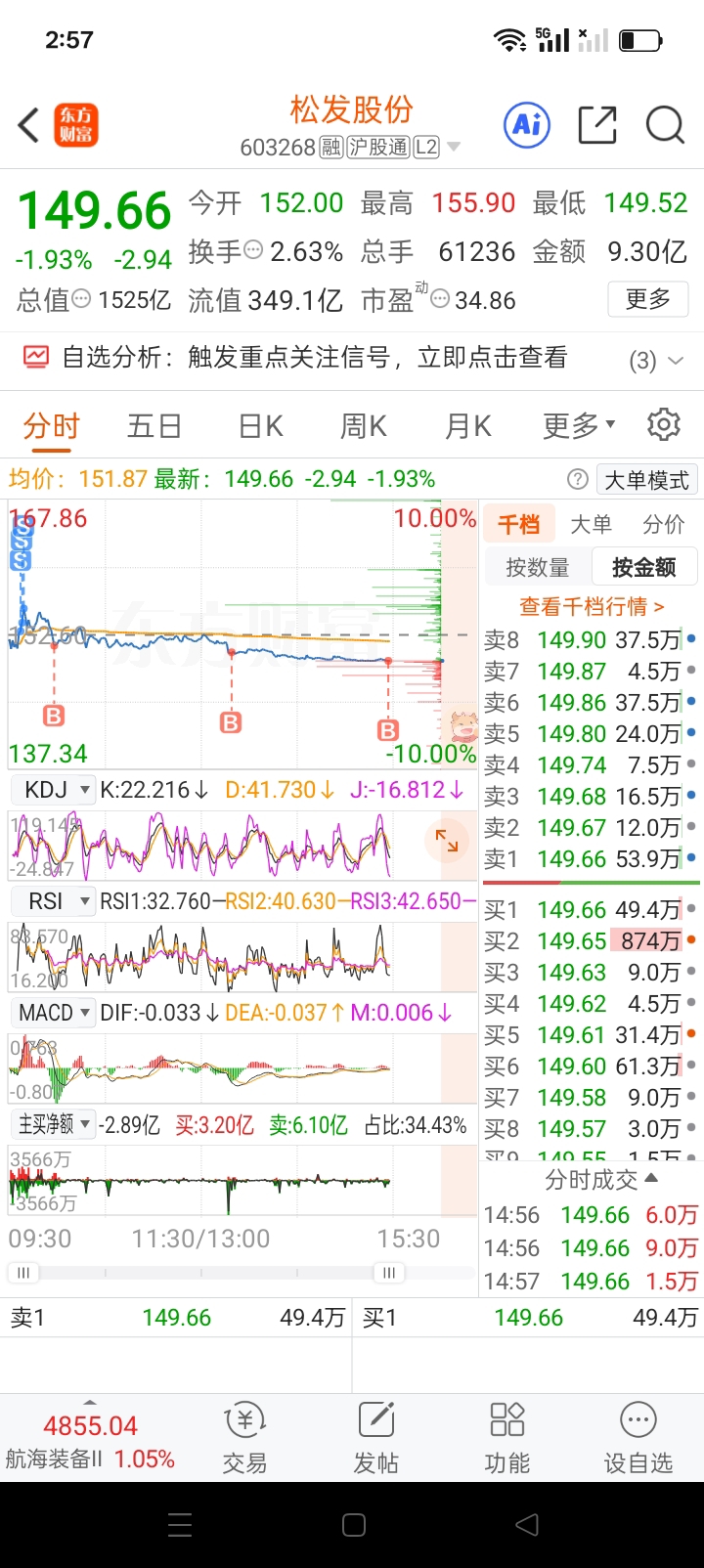Enable 大单模式

click(x=645, y=480)
